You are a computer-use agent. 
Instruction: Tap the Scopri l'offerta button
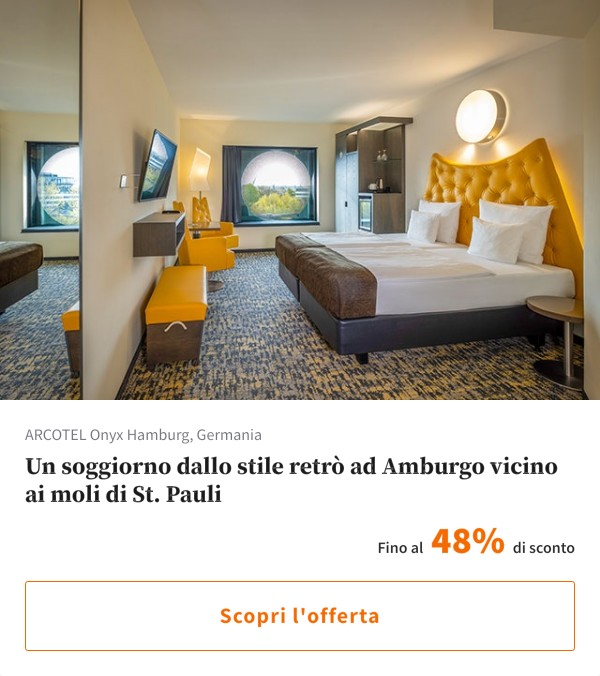[x=300, y=616]
